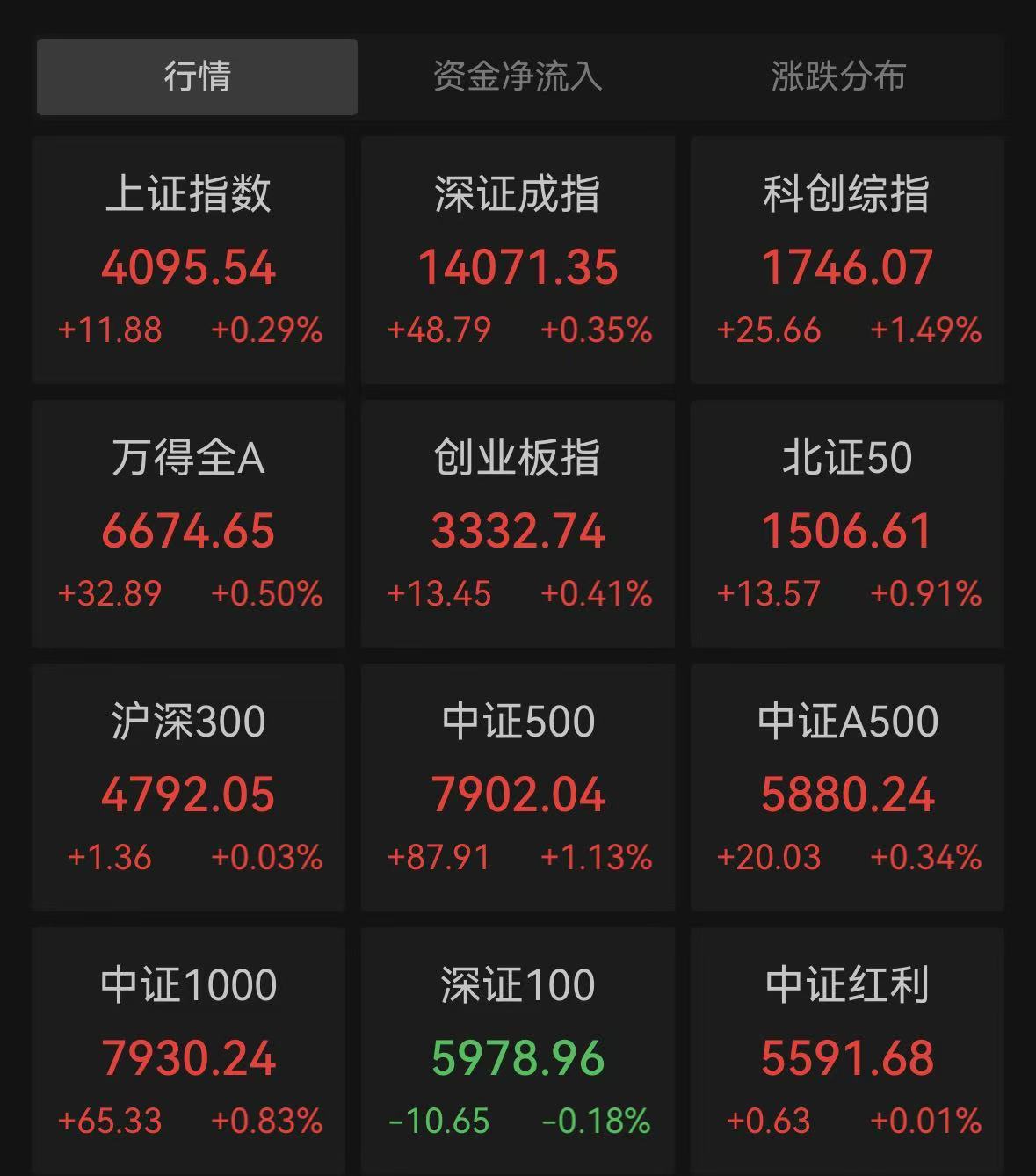Screen dimensions: 1036x1176
Task: Switch to the 资金净流入 tab
Action: [518, 76]
